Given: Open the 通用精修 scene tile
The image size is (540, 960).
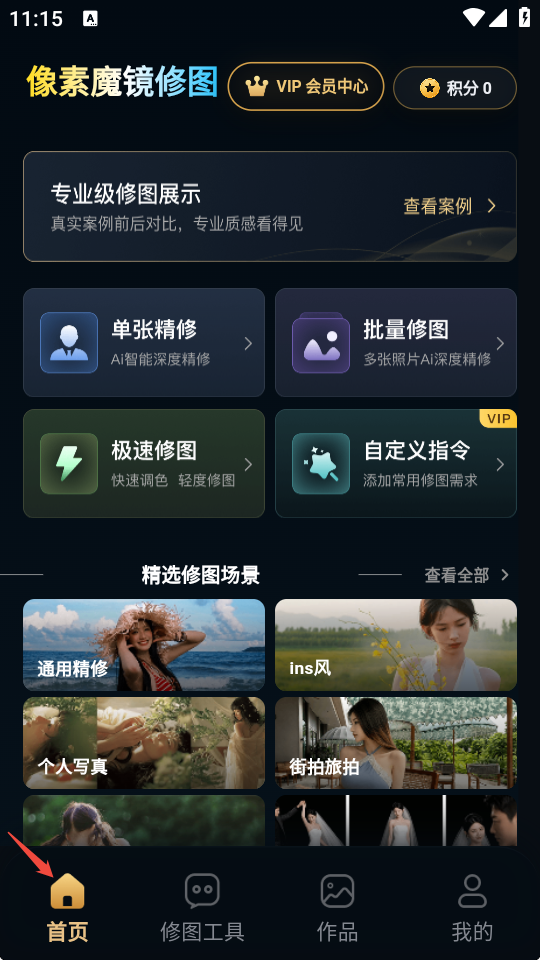Looking at the screenshot, I should (144, 645).
